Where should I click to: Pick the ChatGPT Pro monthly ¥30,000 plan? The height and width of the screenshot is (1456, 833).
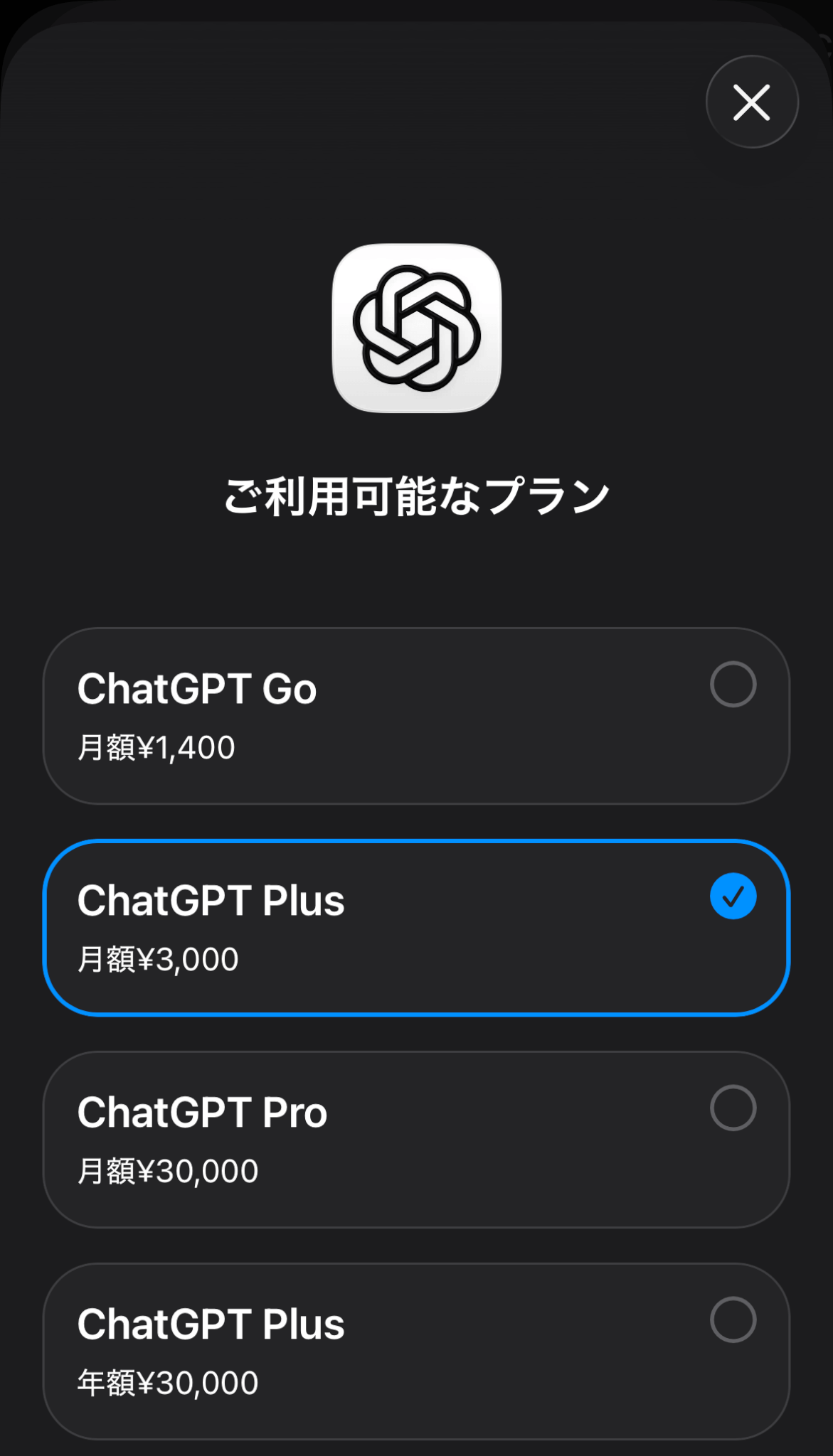[416, 1140]
